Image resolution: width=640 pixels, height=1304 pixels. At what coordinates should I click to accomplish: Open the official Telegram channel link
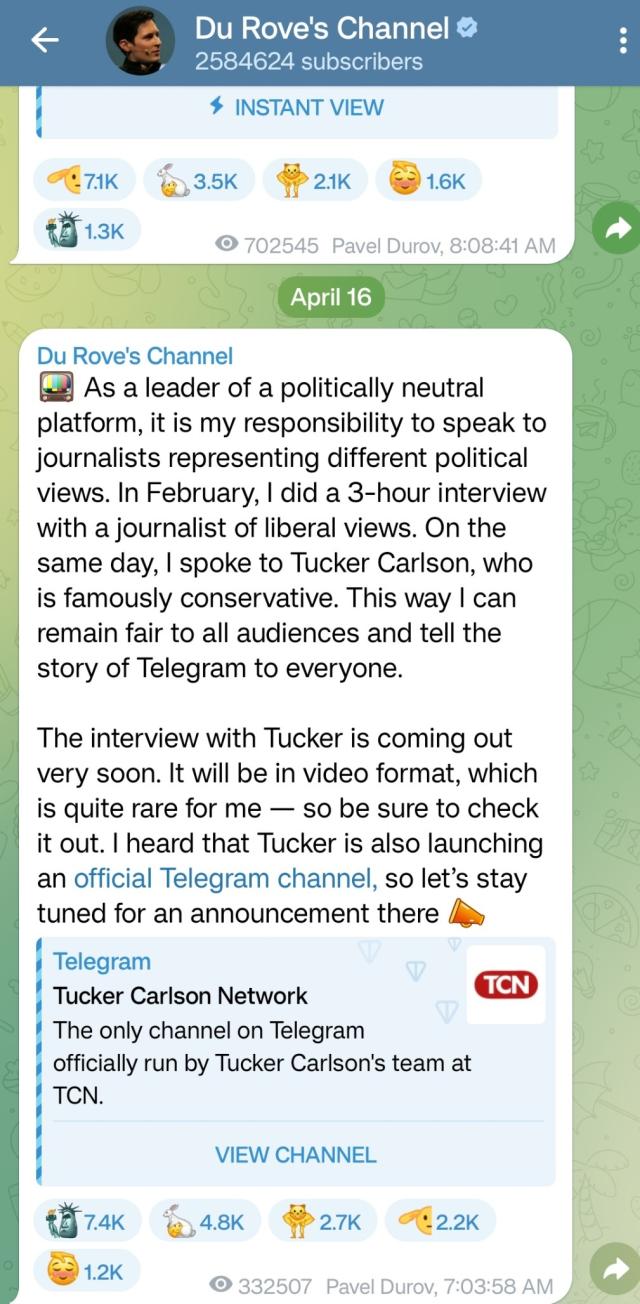pyautogui.click(x=225, y=879)
